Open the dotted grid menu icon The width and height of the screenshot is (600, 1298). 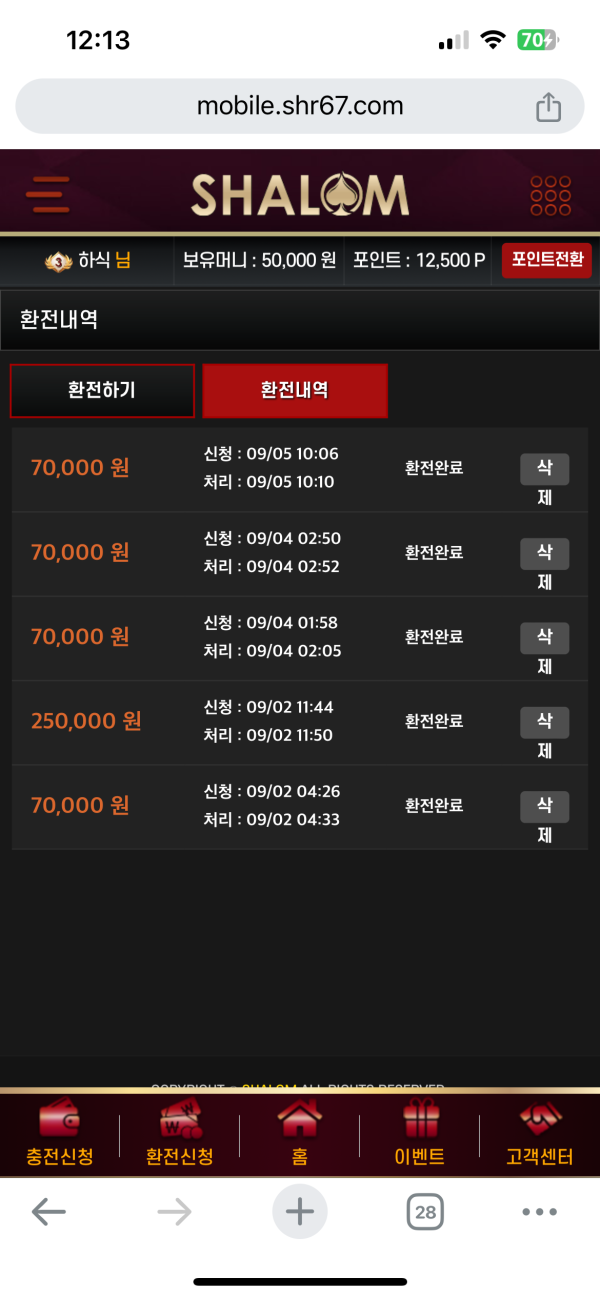pyautogui.click(x=550, y=195)
